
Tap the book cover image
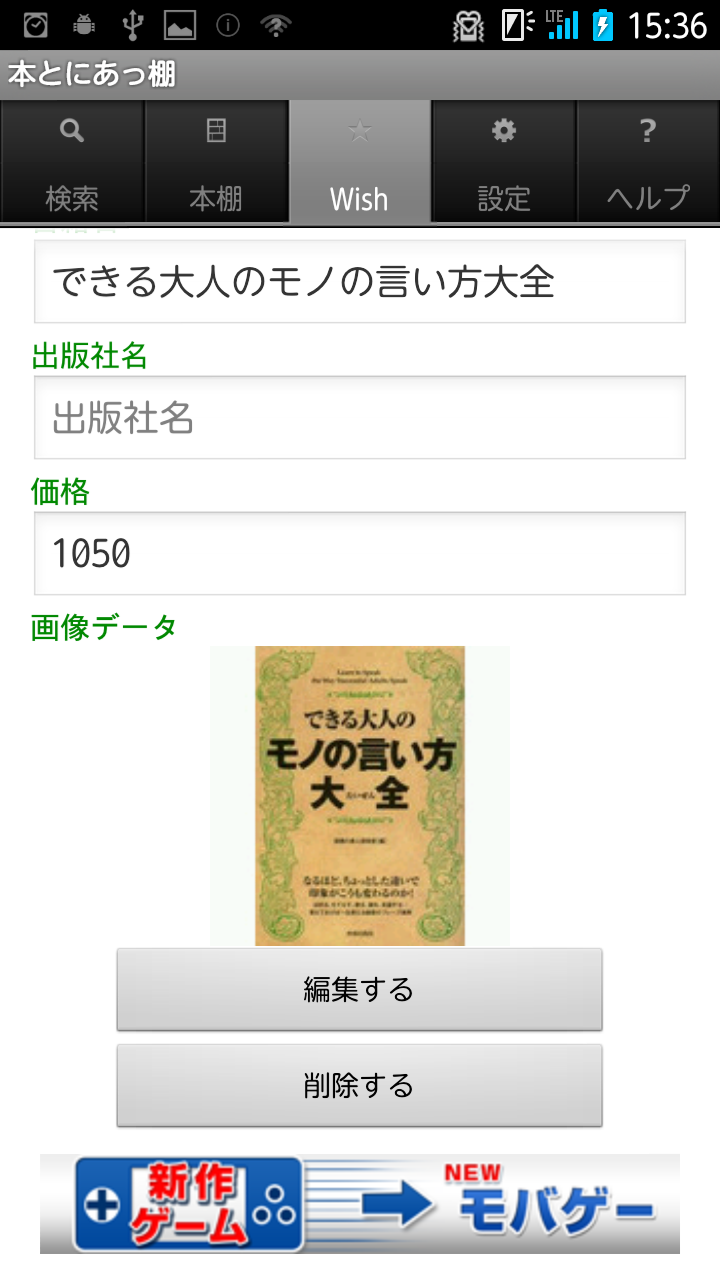point(359,795)
